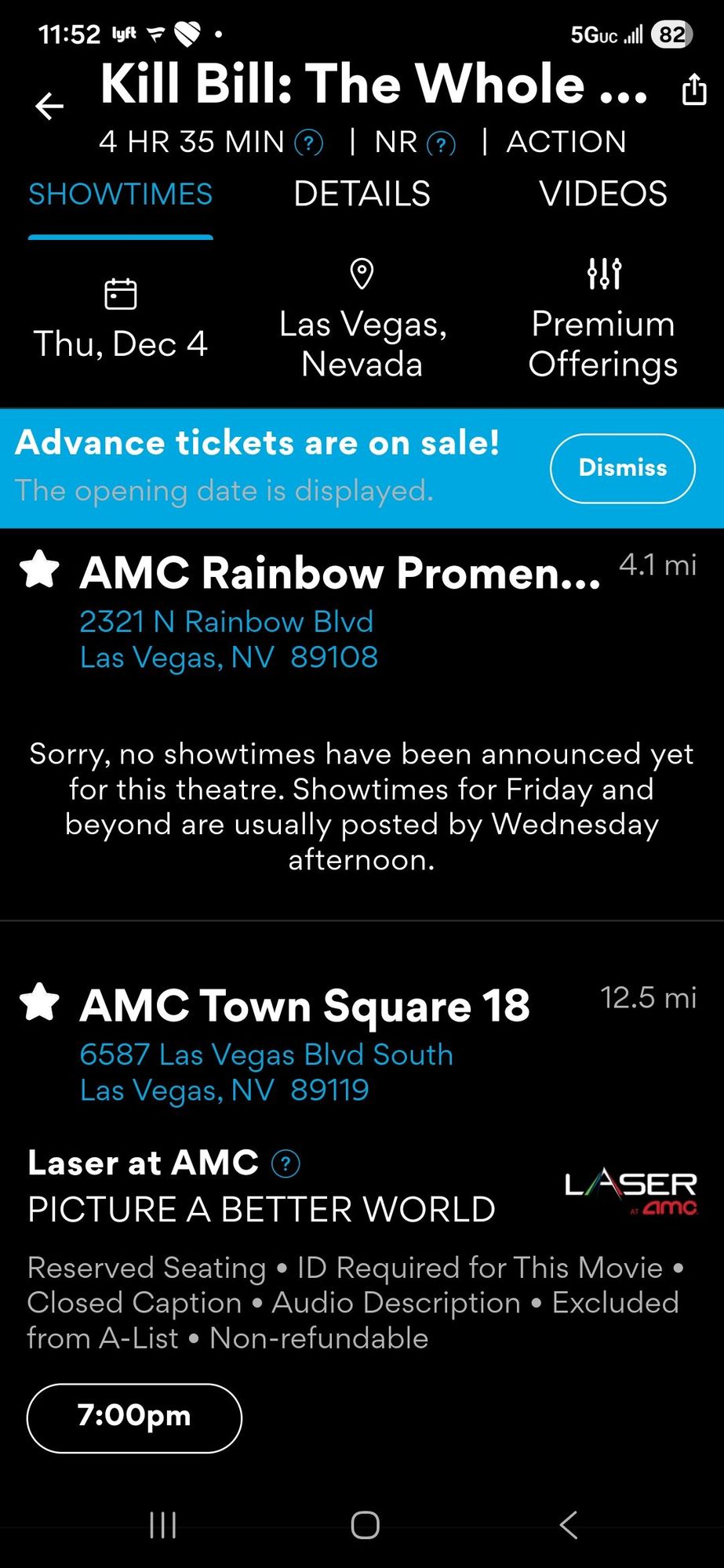
Task: Open AMC Town Square 18 theatre page
Action: pyautogui.click(x=305, y=1005)
